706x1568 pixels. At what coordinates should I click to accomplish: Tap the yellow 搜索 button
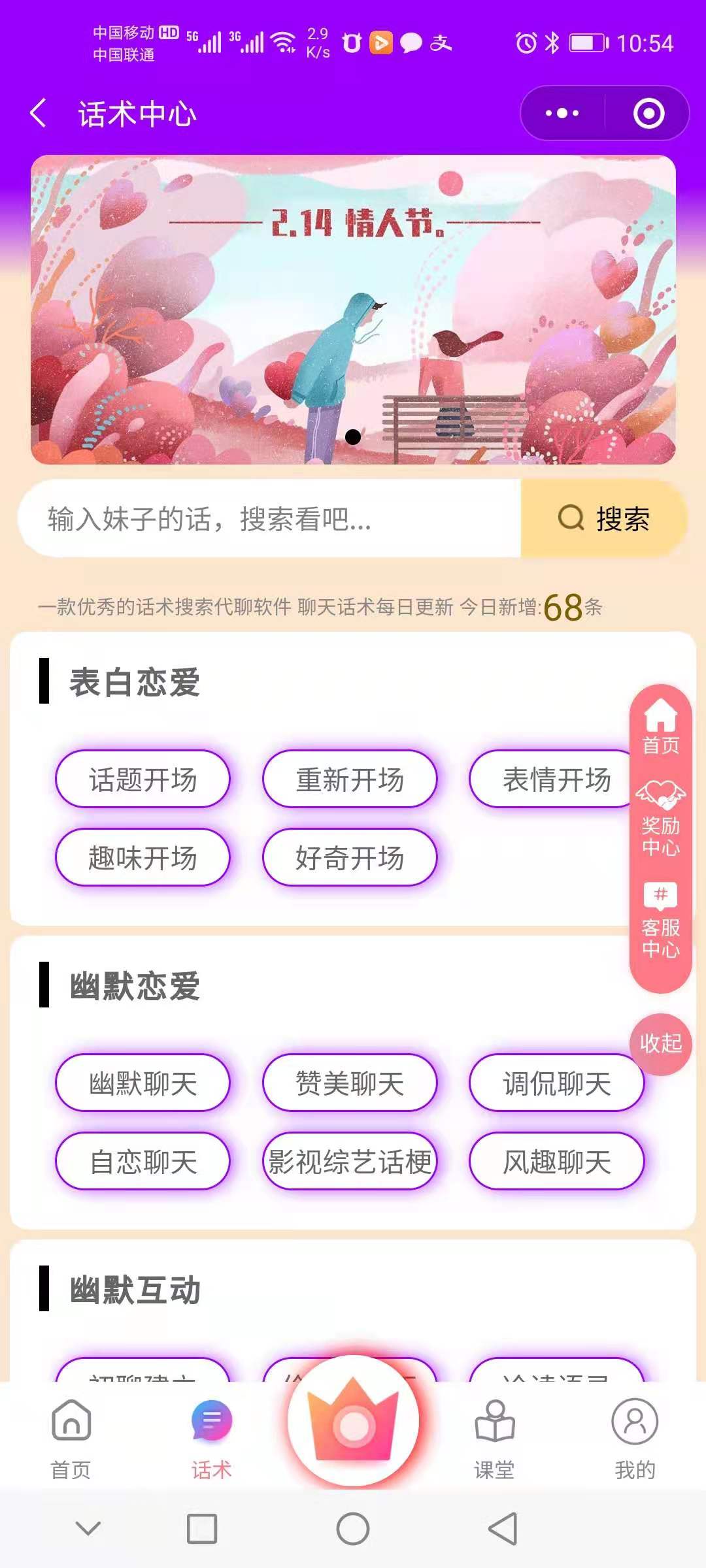(603, 519)
